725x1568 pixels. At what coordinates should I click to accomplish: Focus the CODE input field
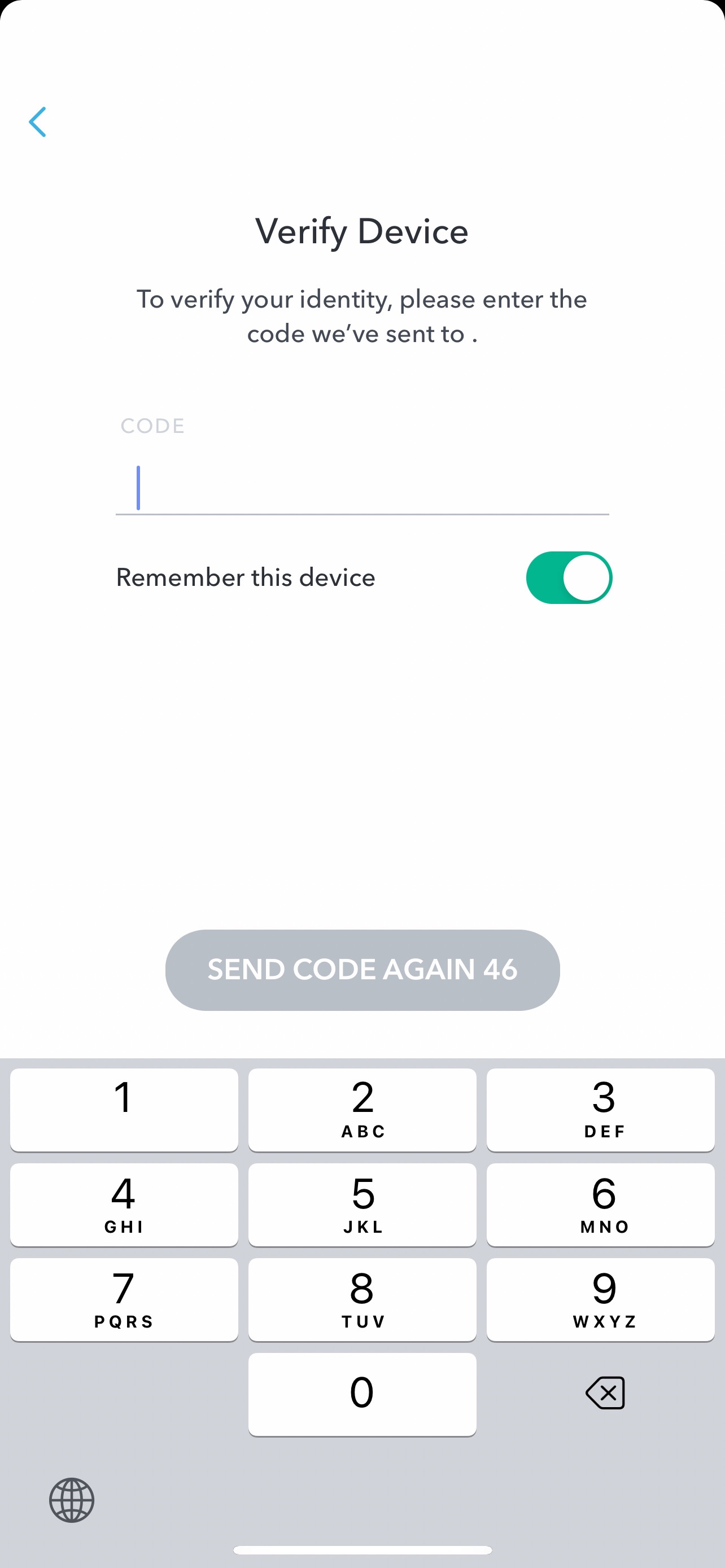(362, 489)
